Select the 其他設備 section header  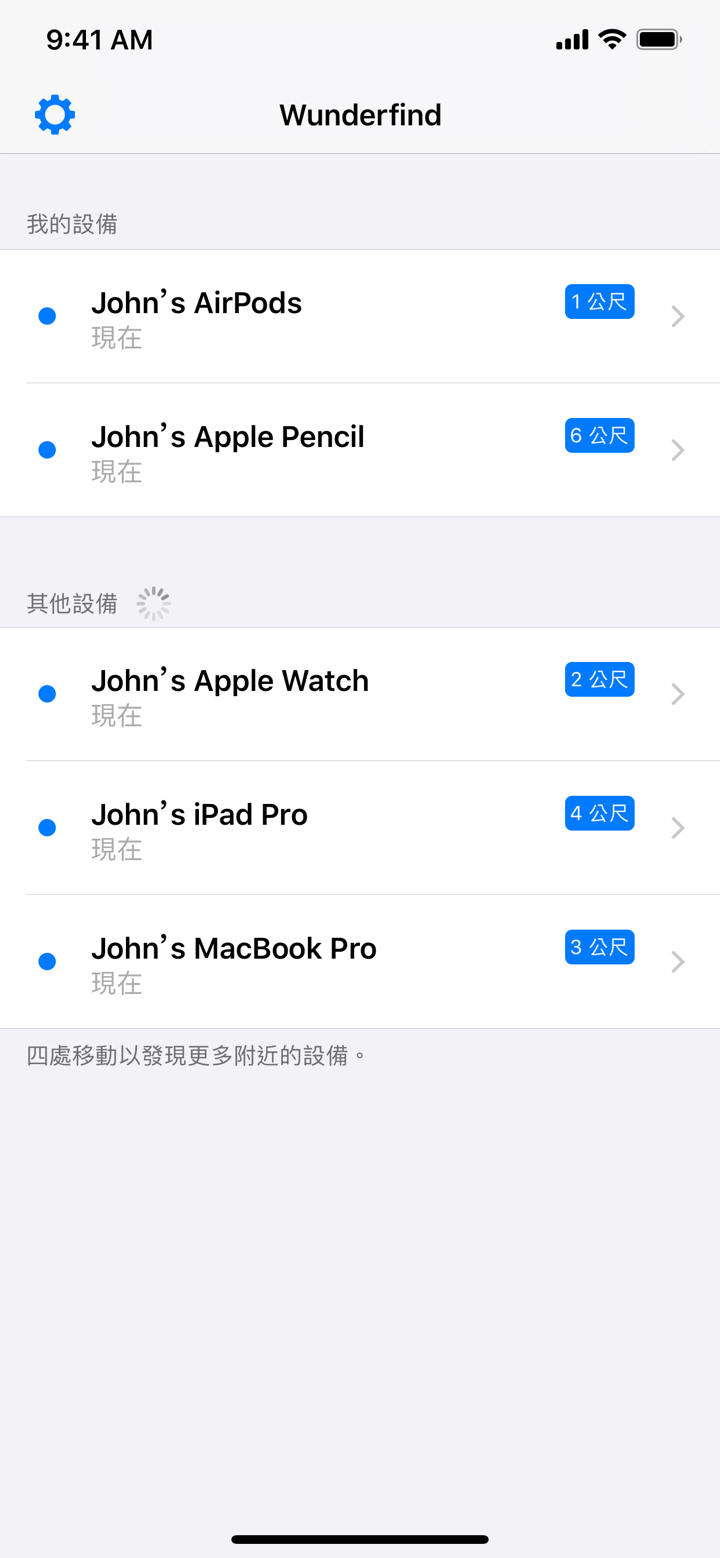pyautogui.click(x=72, y=603)
